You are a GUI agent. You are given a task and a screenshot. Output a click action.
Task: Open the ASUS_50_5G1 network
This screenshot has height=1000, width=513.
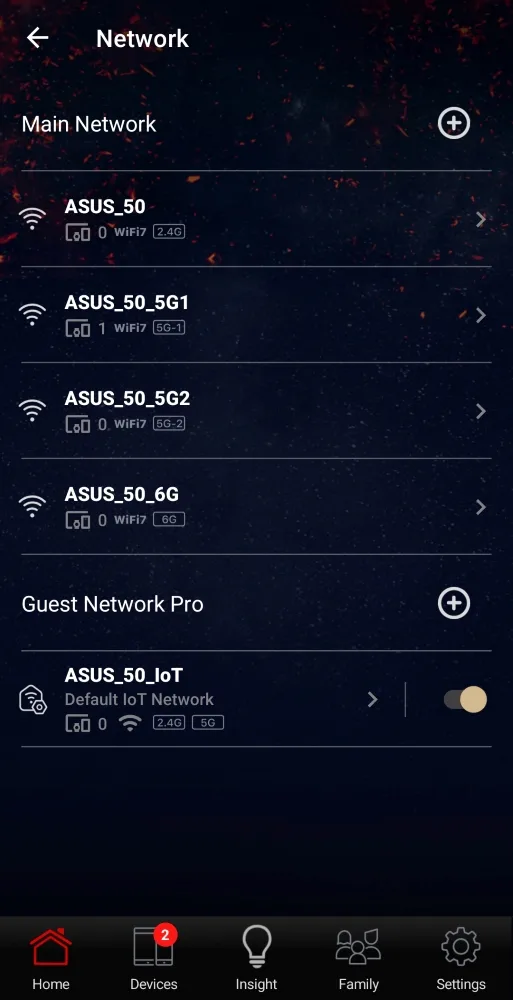[x=256, y=314]
